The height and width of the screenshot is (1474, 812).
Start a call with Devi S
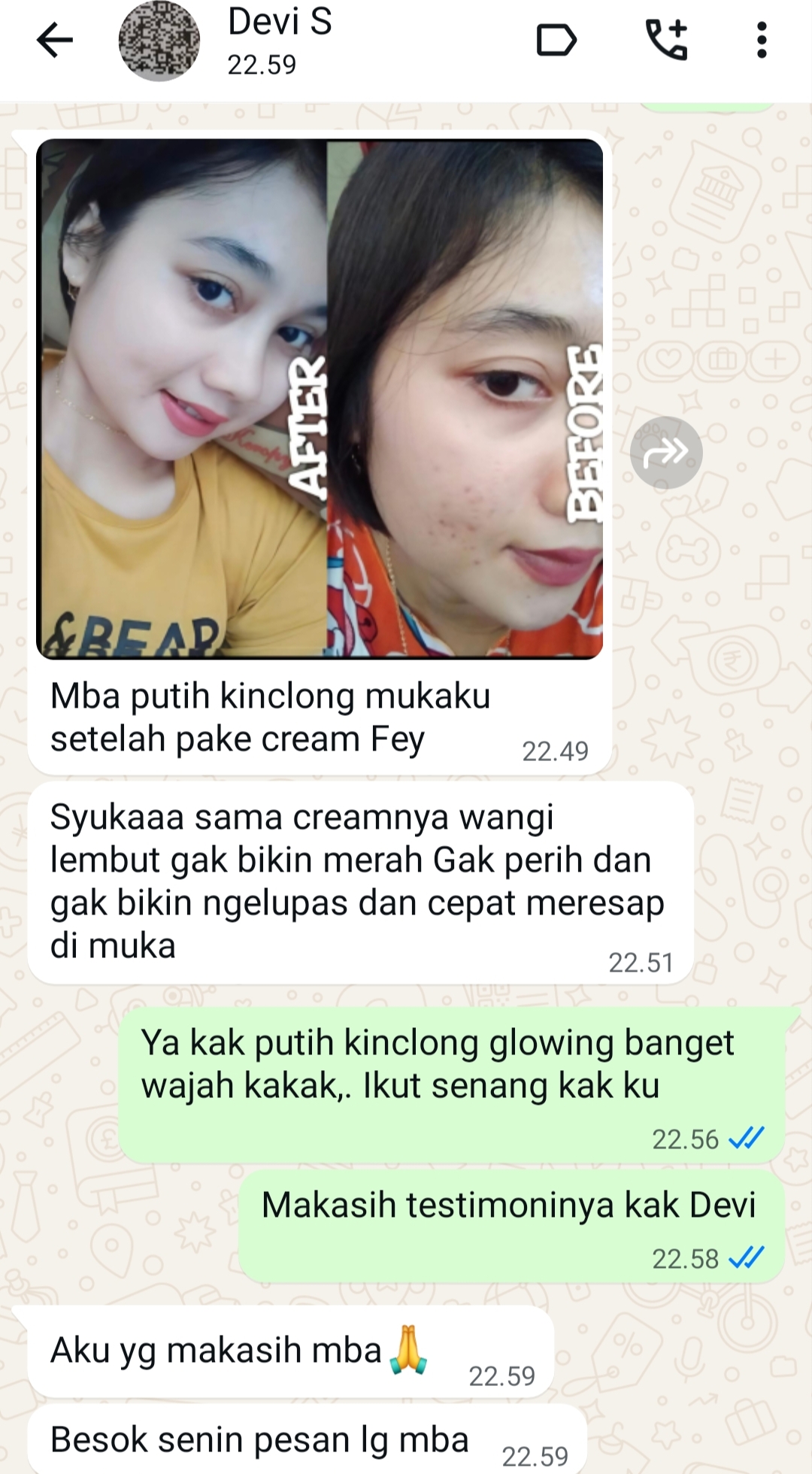[666, 40]
